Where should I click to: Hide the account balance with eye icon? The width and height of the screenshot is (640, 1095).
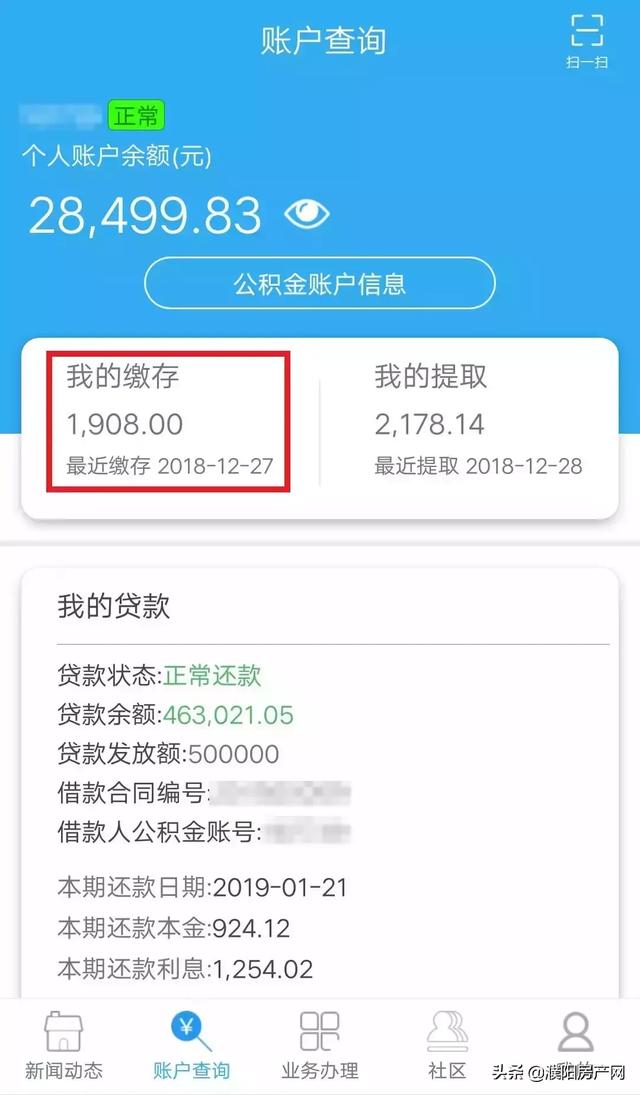306,214
